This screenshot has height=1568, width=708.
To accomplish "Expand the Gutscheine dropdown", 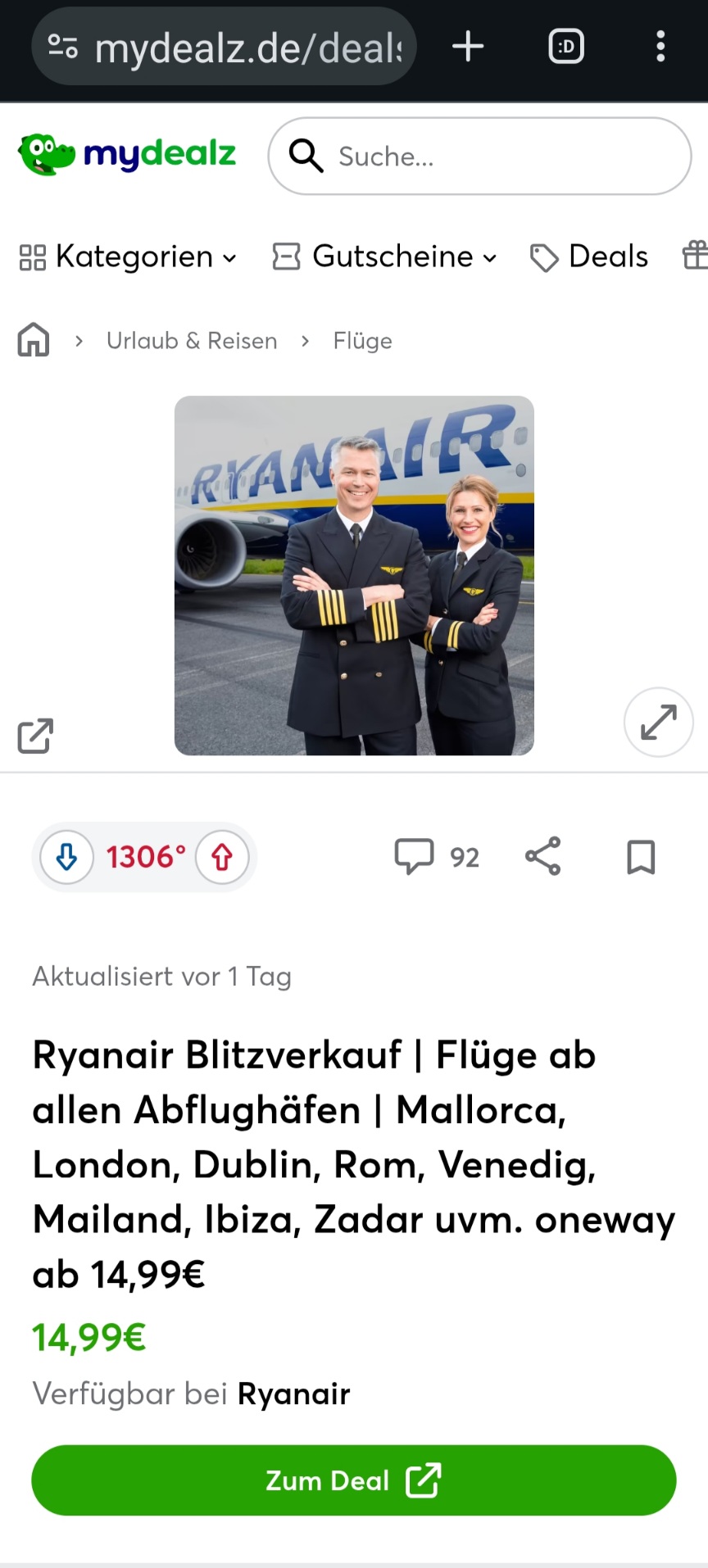I will [384, 256].
